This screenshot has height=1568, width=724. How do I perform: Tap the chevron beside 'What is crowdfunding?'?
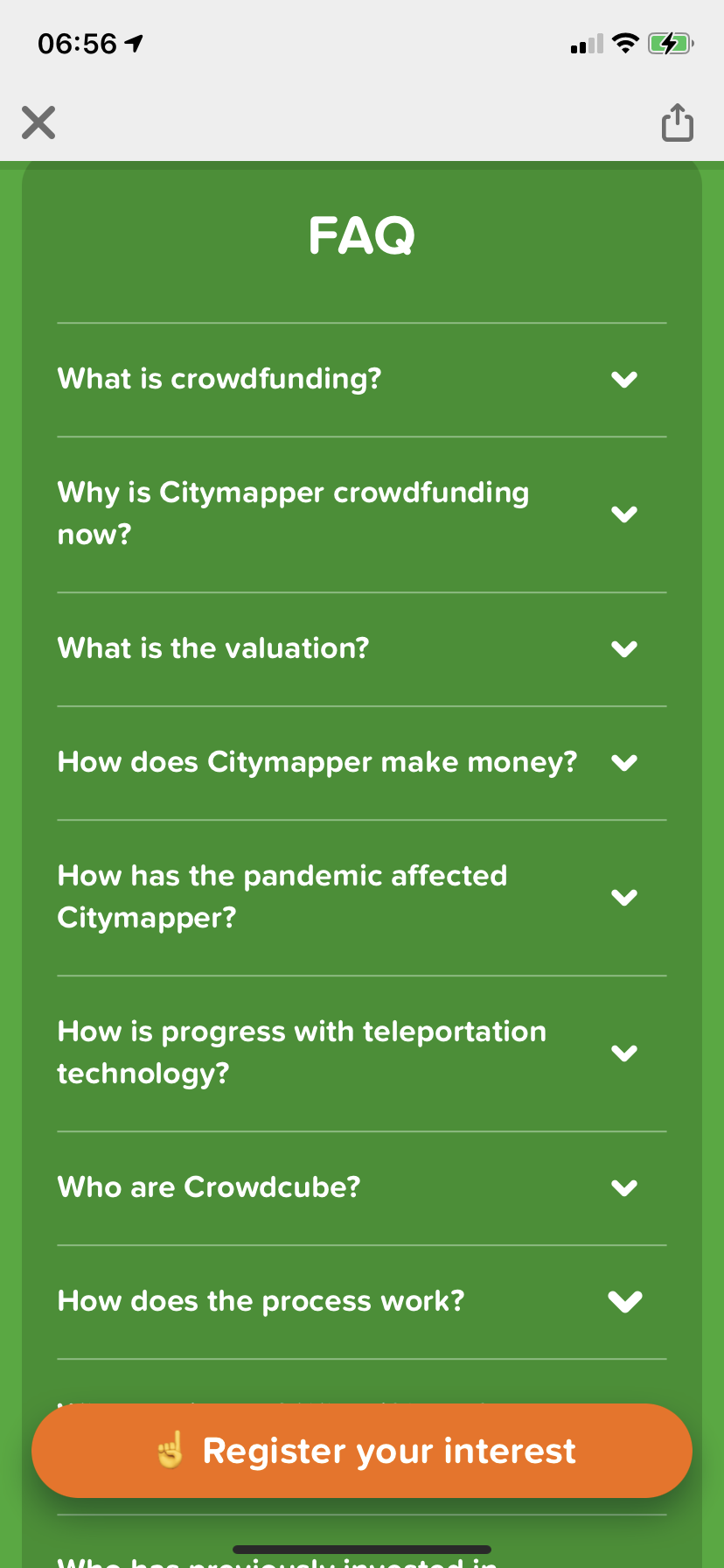pos(624,379)
